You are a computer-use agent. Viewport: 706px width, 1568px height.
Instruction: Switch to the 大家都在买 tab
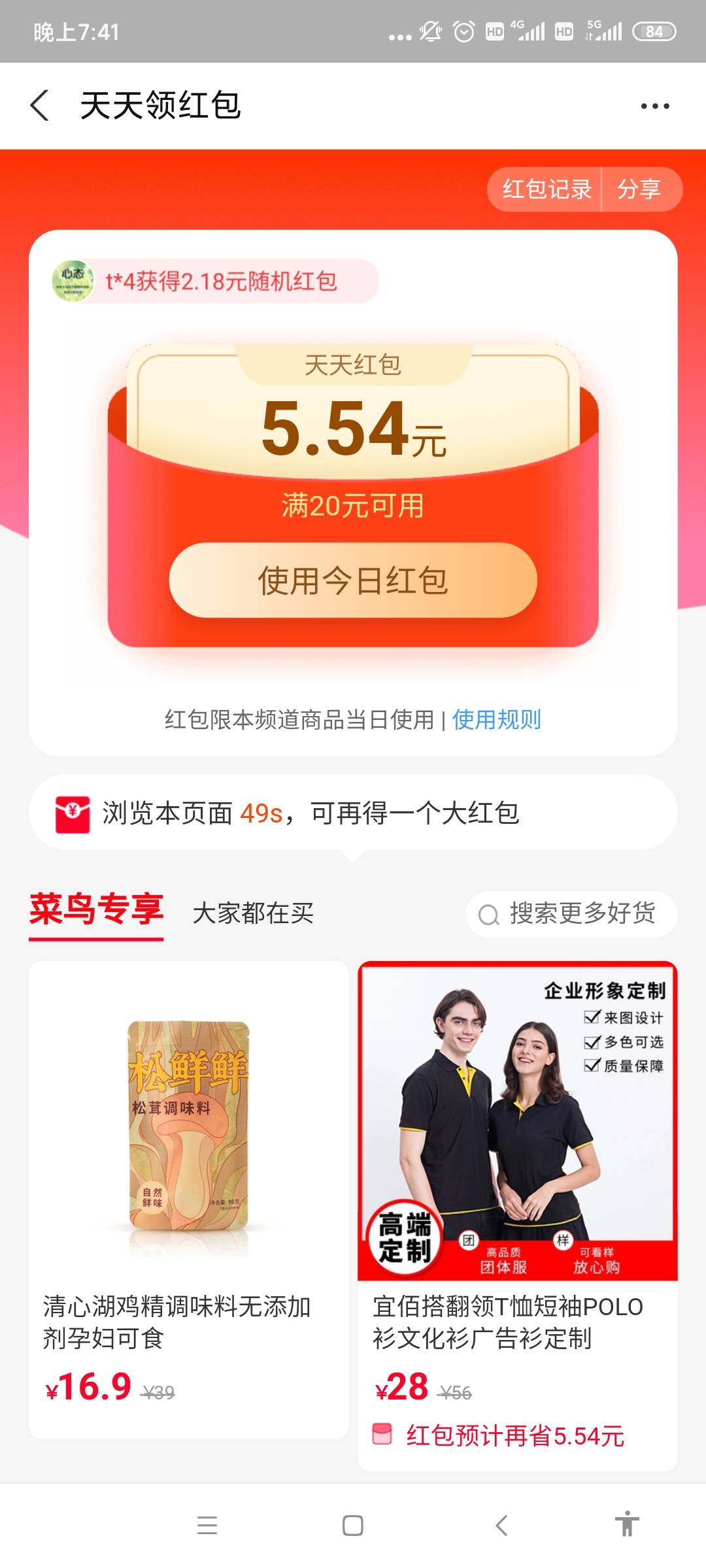pyautogui.click(x=253, y=913)
